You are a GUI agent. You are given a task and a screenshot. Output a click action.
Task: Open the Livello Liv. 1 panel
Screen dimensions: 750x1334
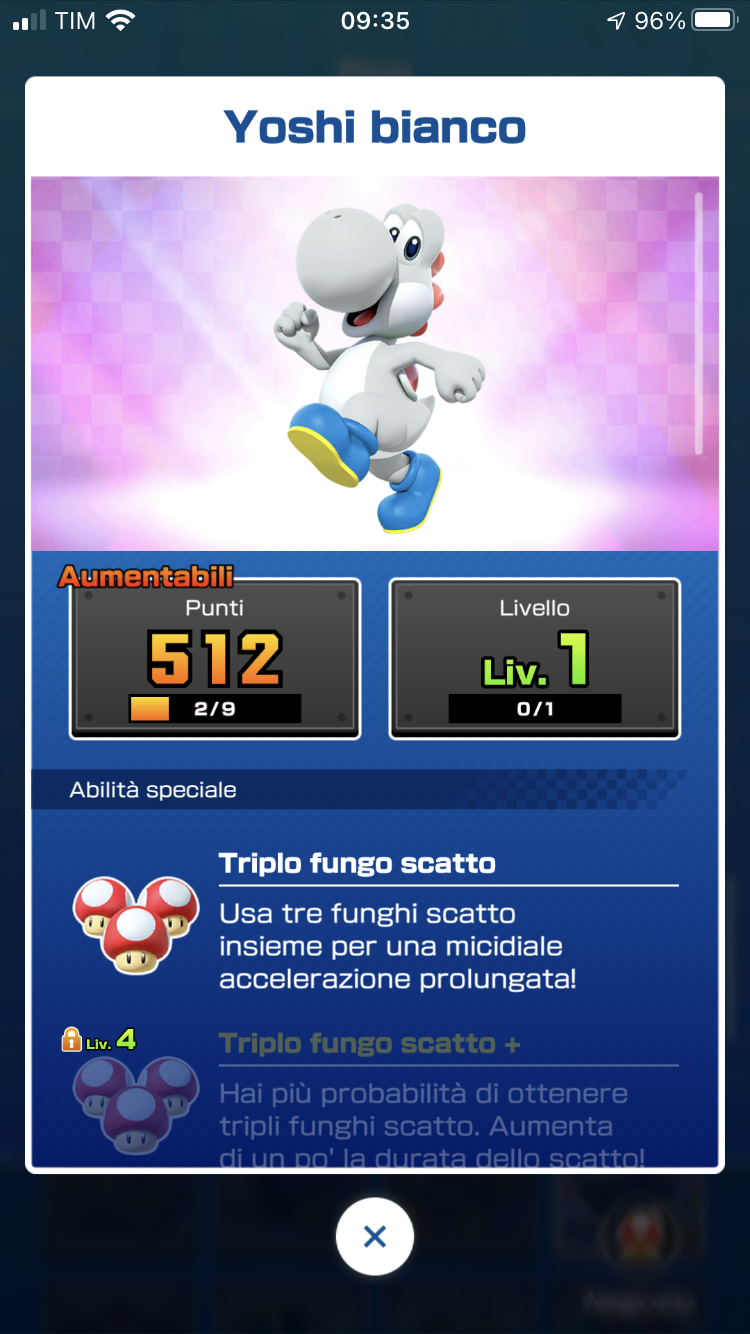(x=534, y=659)
